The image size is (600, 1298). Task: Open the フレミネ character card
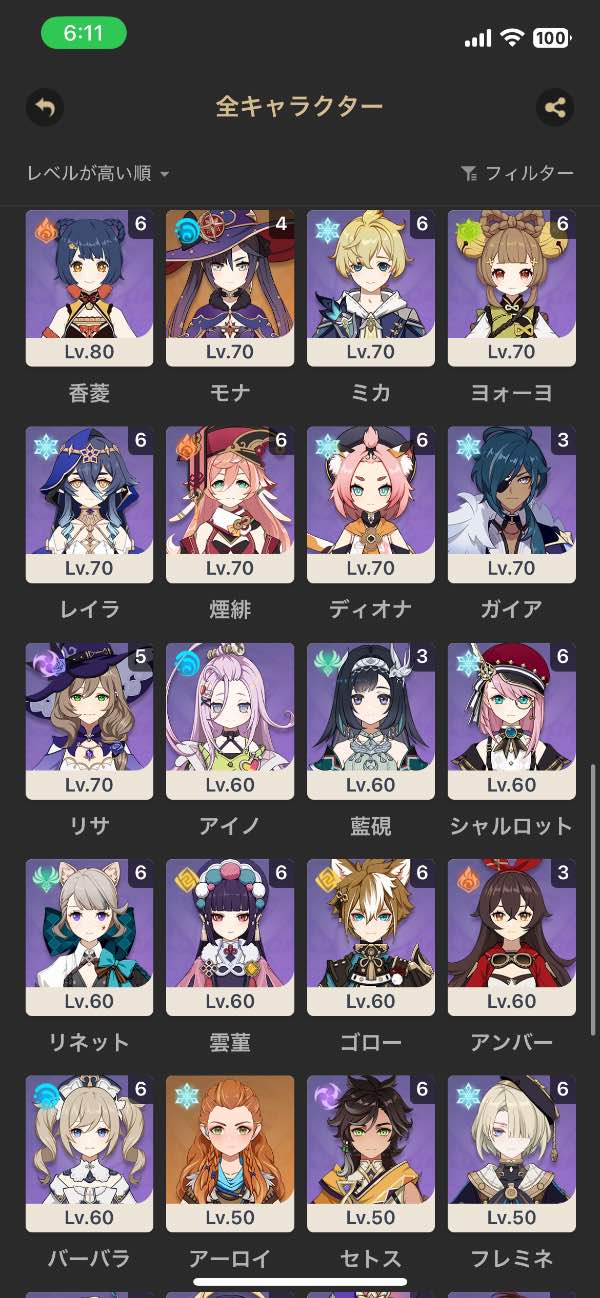(x=512, y=1153)
